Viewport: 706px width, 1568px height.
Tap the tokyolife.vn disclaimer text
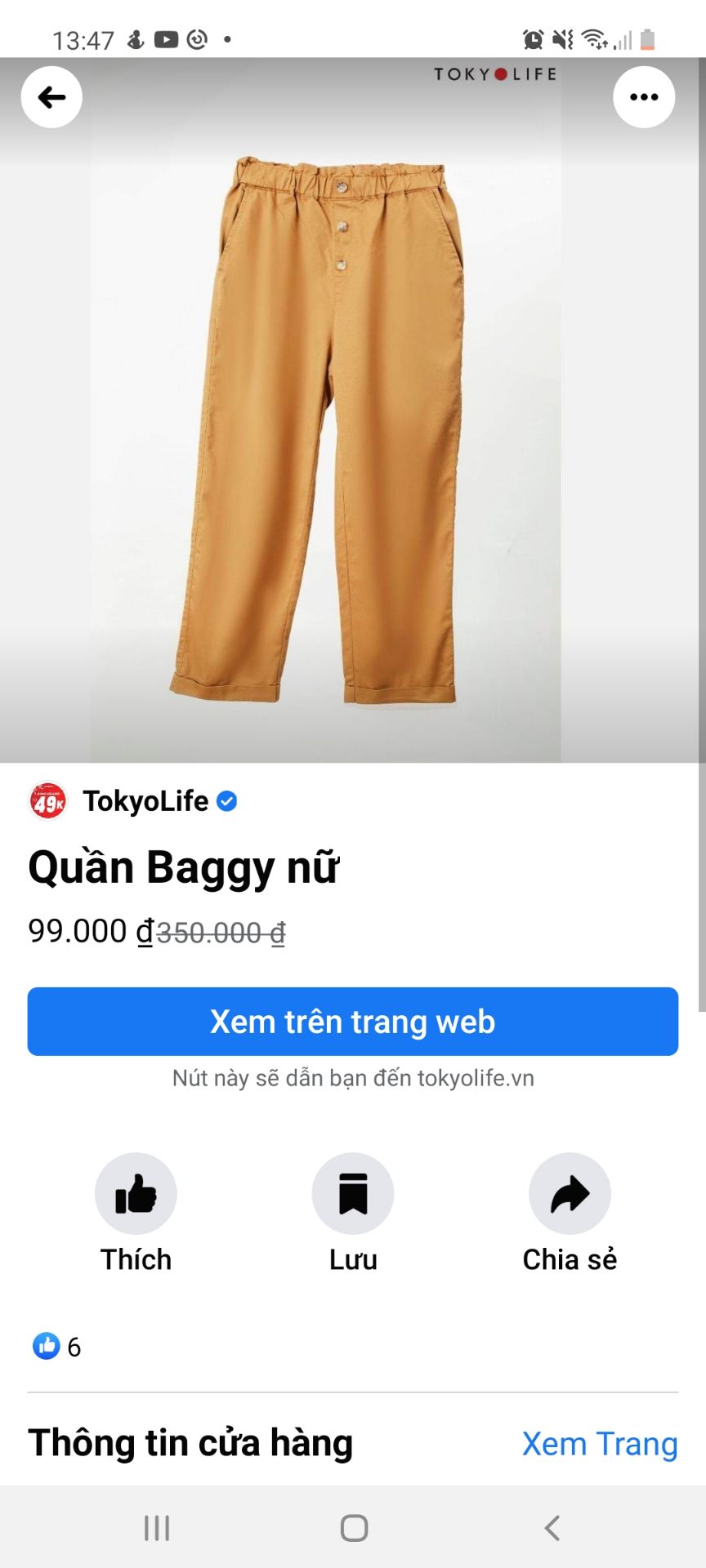(x=352, y=1077)
